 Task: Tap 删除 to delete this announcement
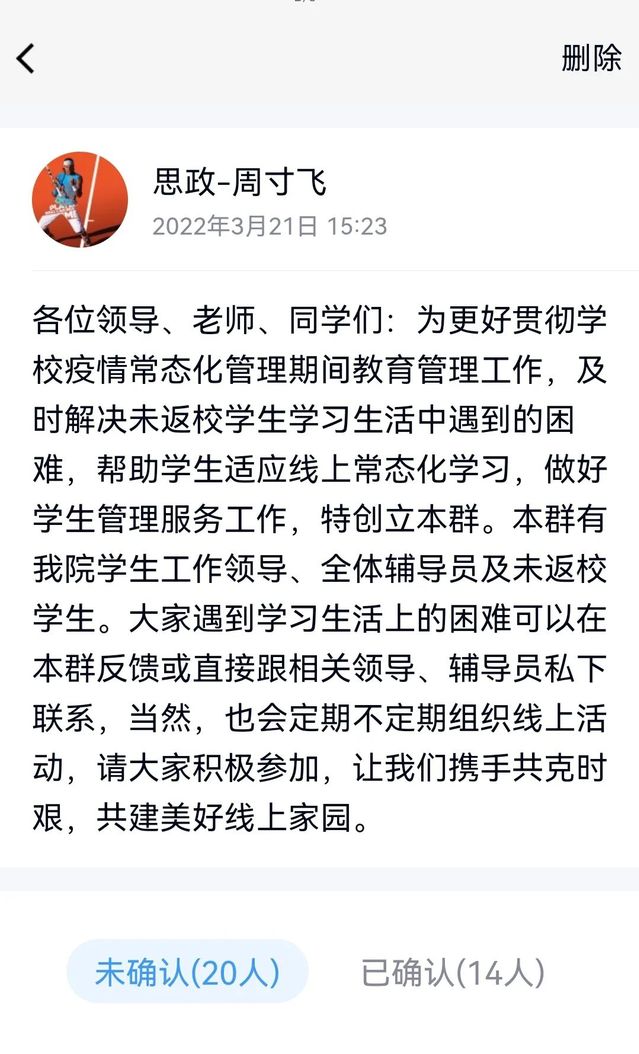tap(591, 58)
